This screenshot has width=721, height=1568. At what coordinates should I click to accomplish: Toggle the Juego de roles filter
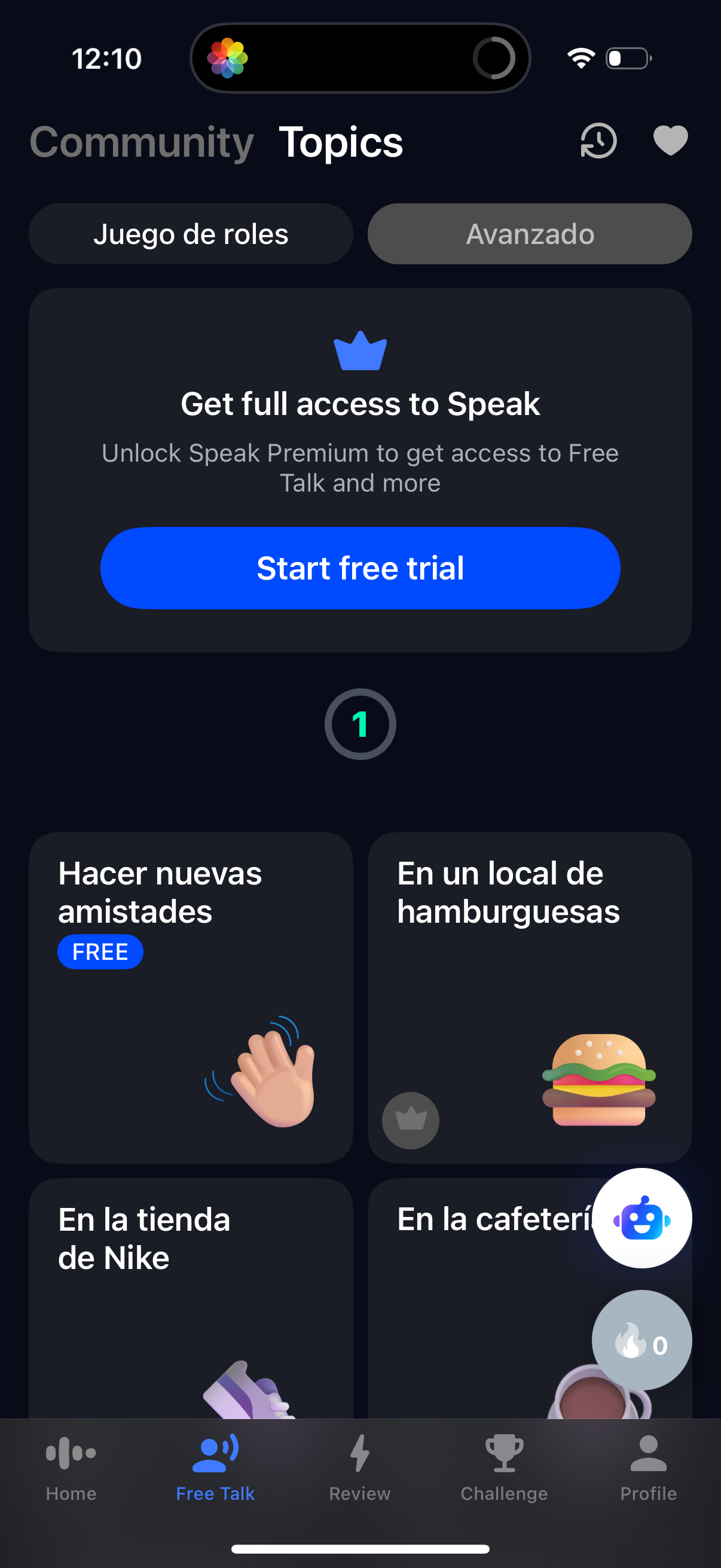pyautogui.click(x=191, y=234)
